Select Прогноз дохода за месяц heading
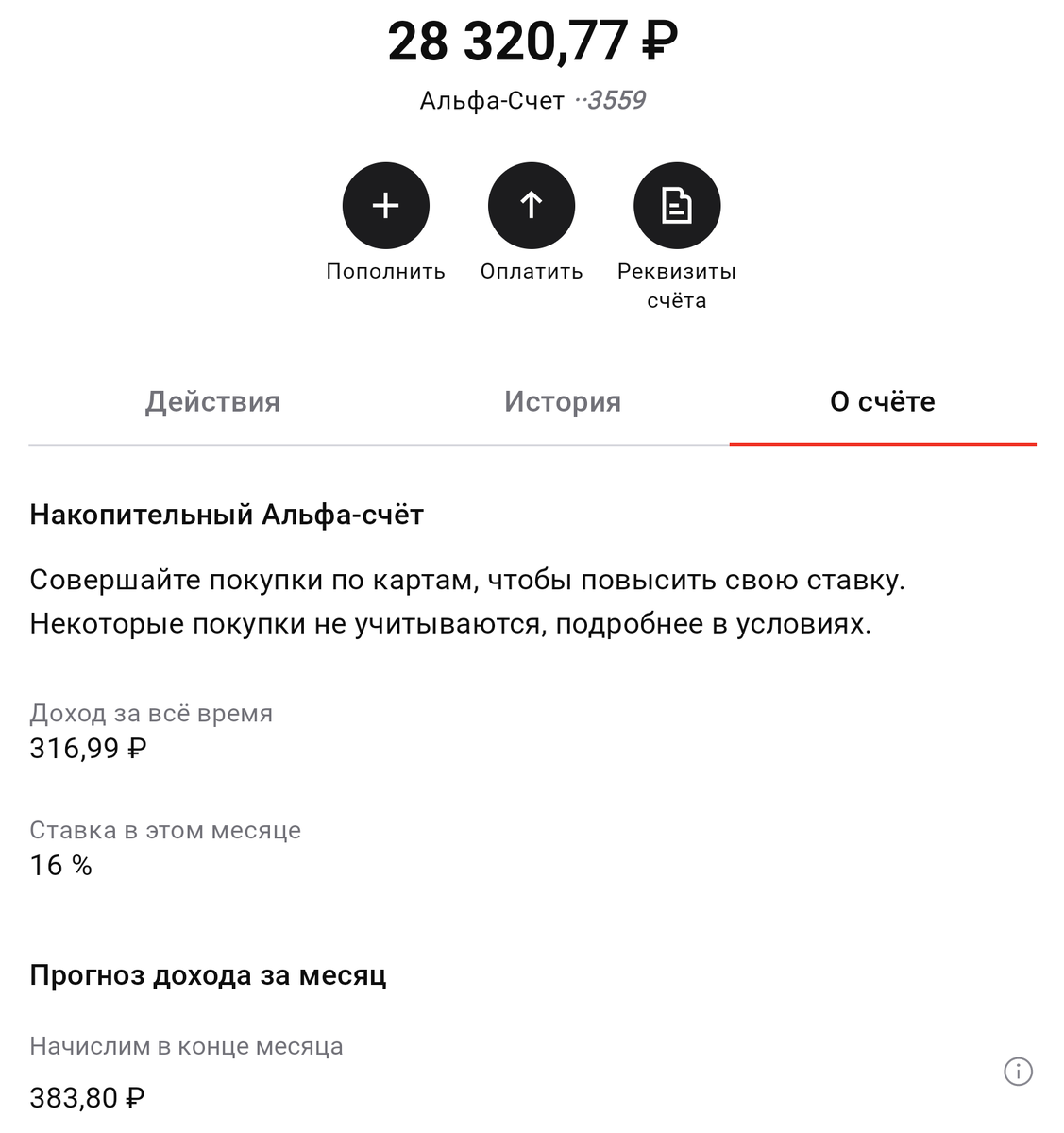The image size is (1064, 1133). 208,974
